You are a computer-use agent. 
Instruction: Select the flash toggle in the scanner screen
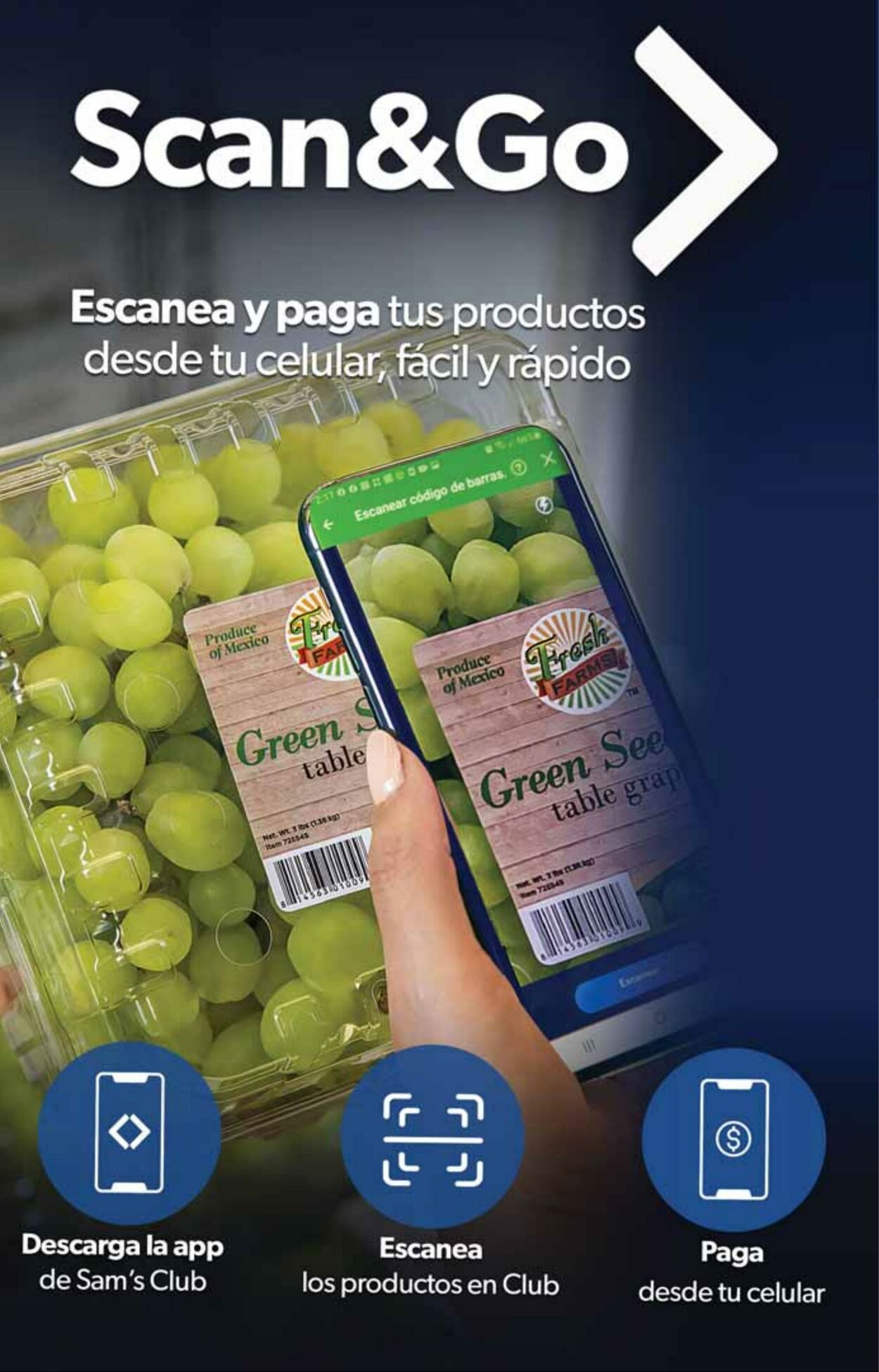[x=543, y=505]
